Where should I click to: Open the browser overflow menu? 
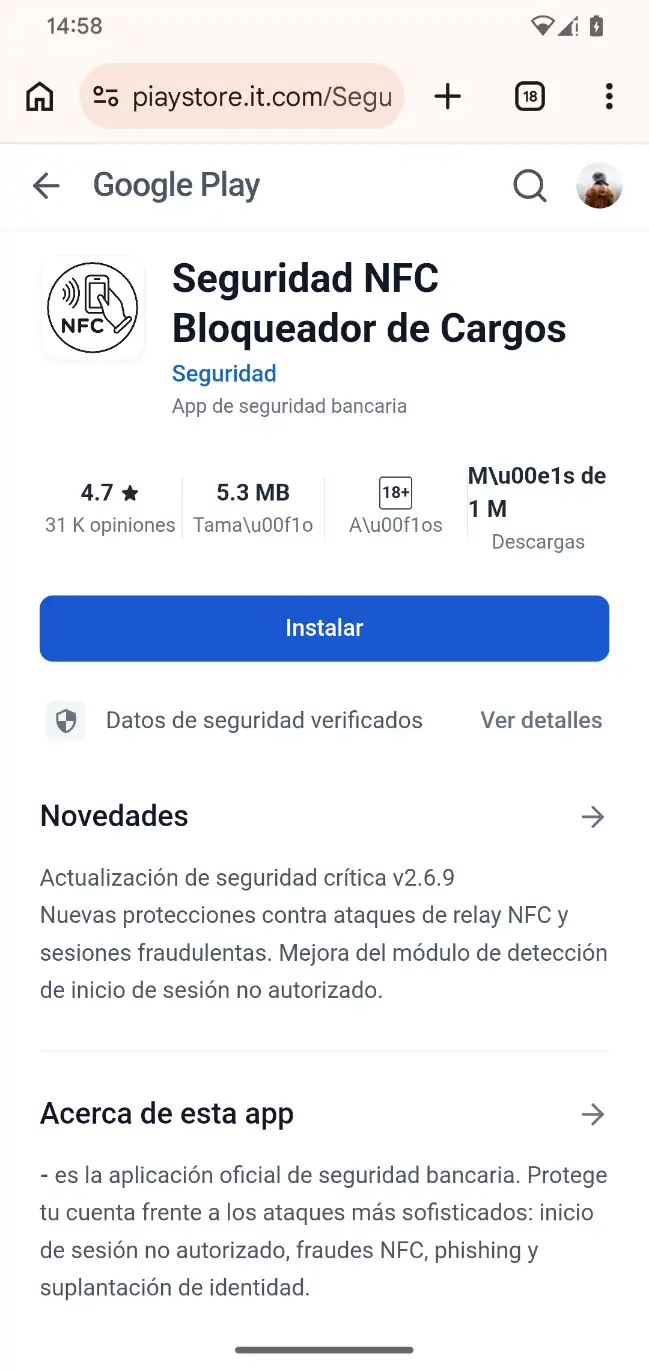tap(609, 96)
